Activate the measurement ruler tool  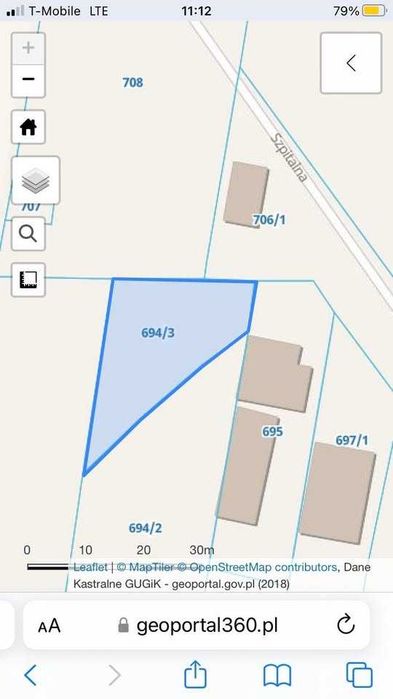click(x=28, y=280)
